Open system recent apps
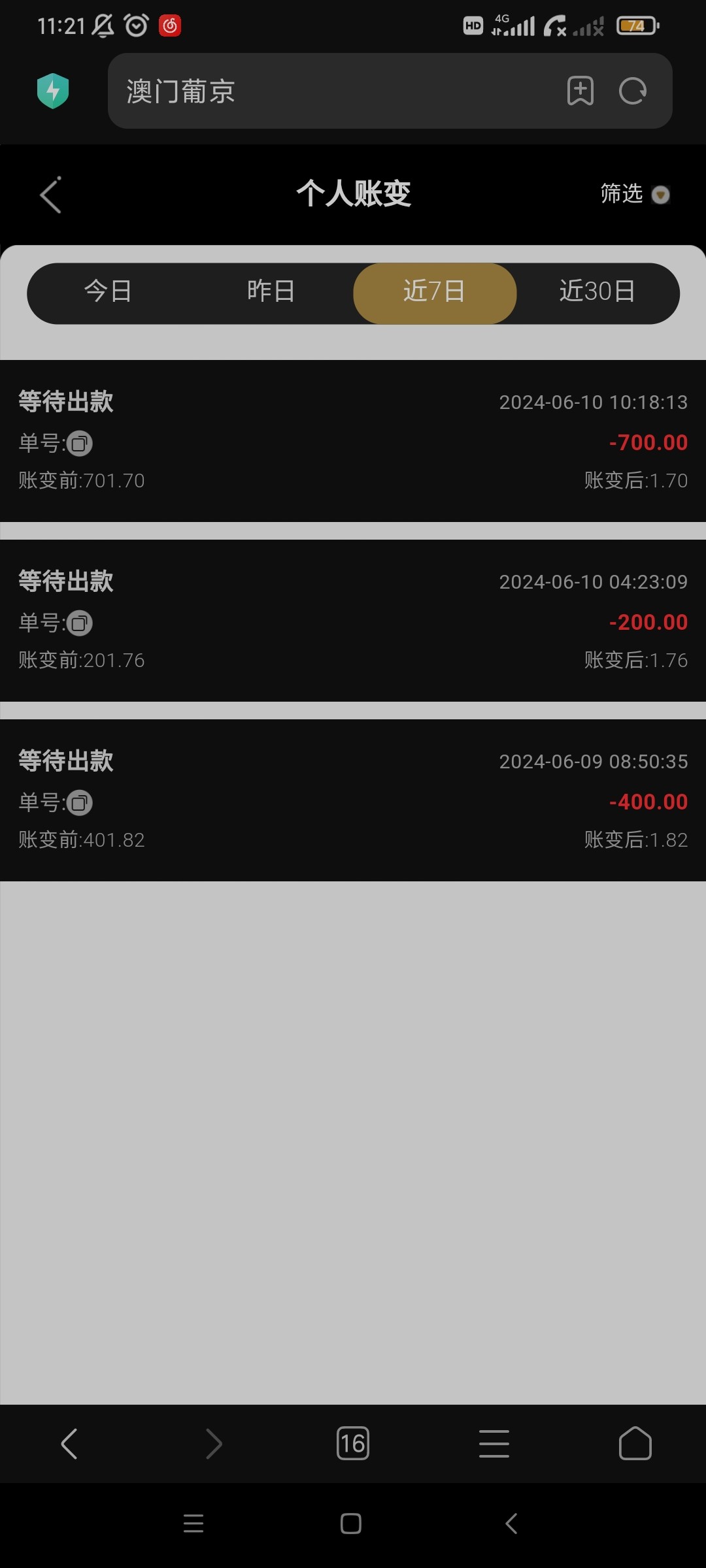The width and height of the screenshot is (706, 1568). click(193, 1524)
